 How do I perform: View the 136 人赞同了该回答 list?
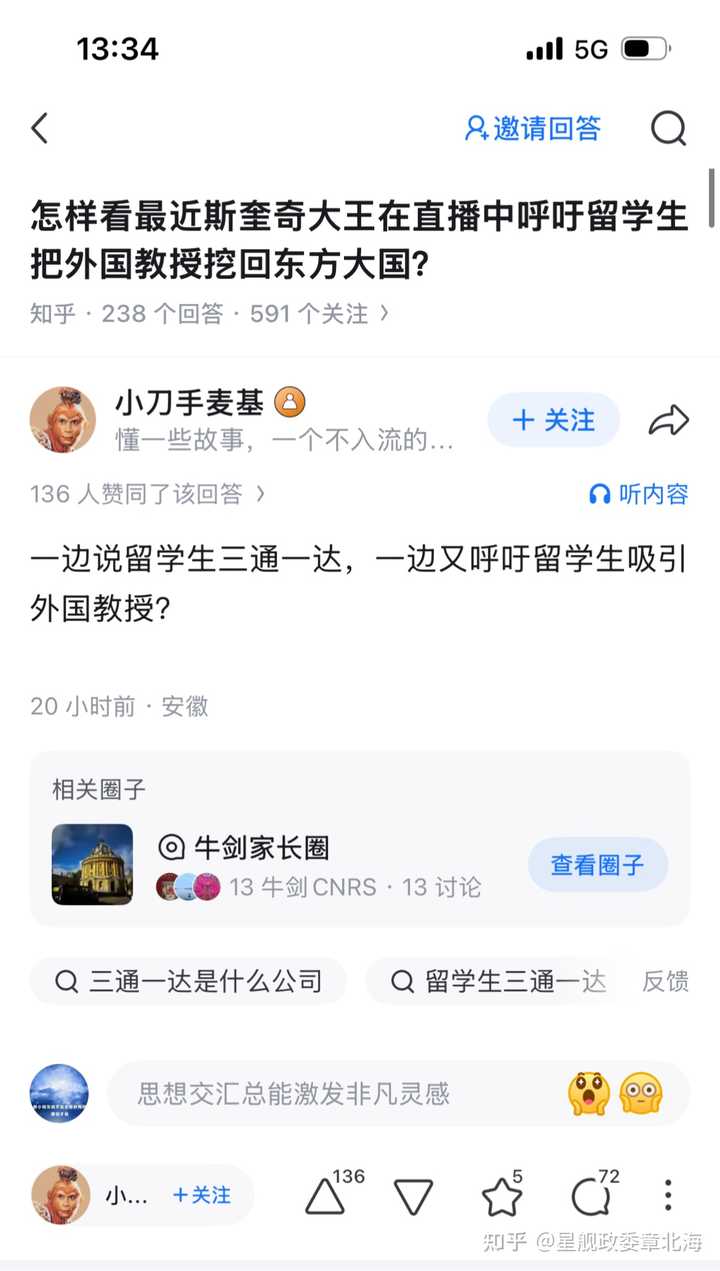(147, 494)
